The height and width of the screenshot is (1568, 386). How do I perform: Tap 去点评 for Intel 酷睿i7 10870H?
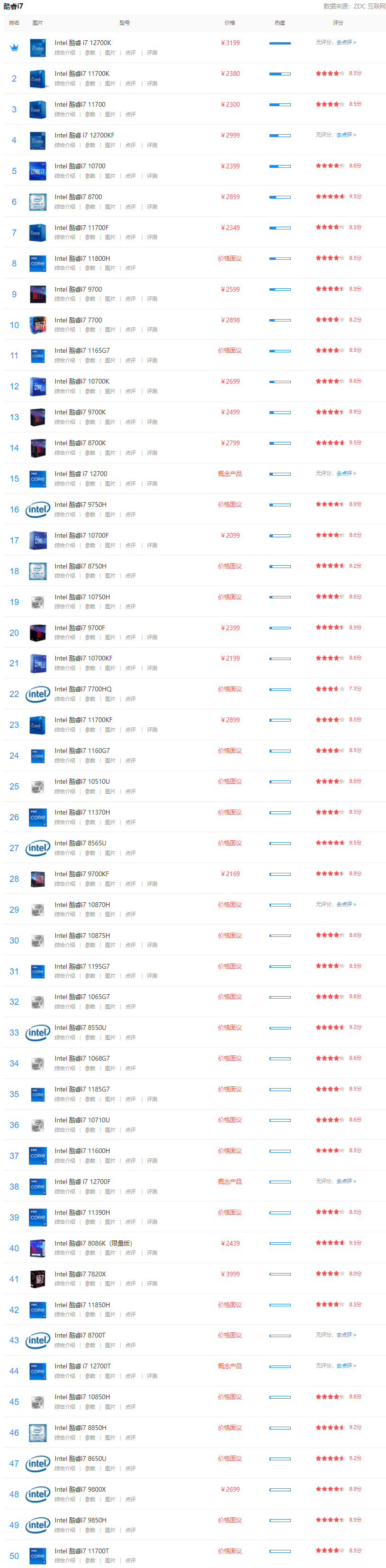(x=346, y=905)
